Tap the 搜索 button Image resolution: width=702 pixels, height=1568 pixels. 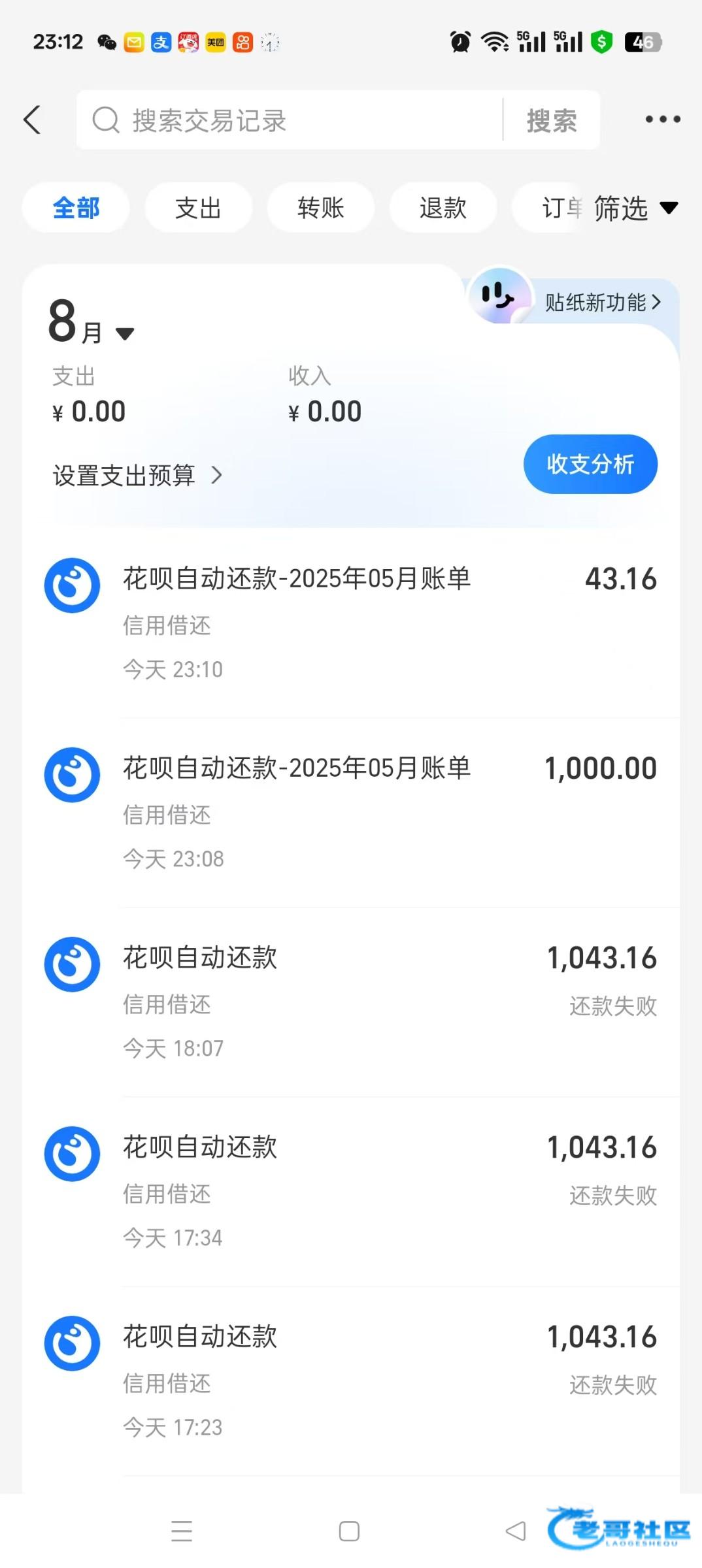[552, 121]
